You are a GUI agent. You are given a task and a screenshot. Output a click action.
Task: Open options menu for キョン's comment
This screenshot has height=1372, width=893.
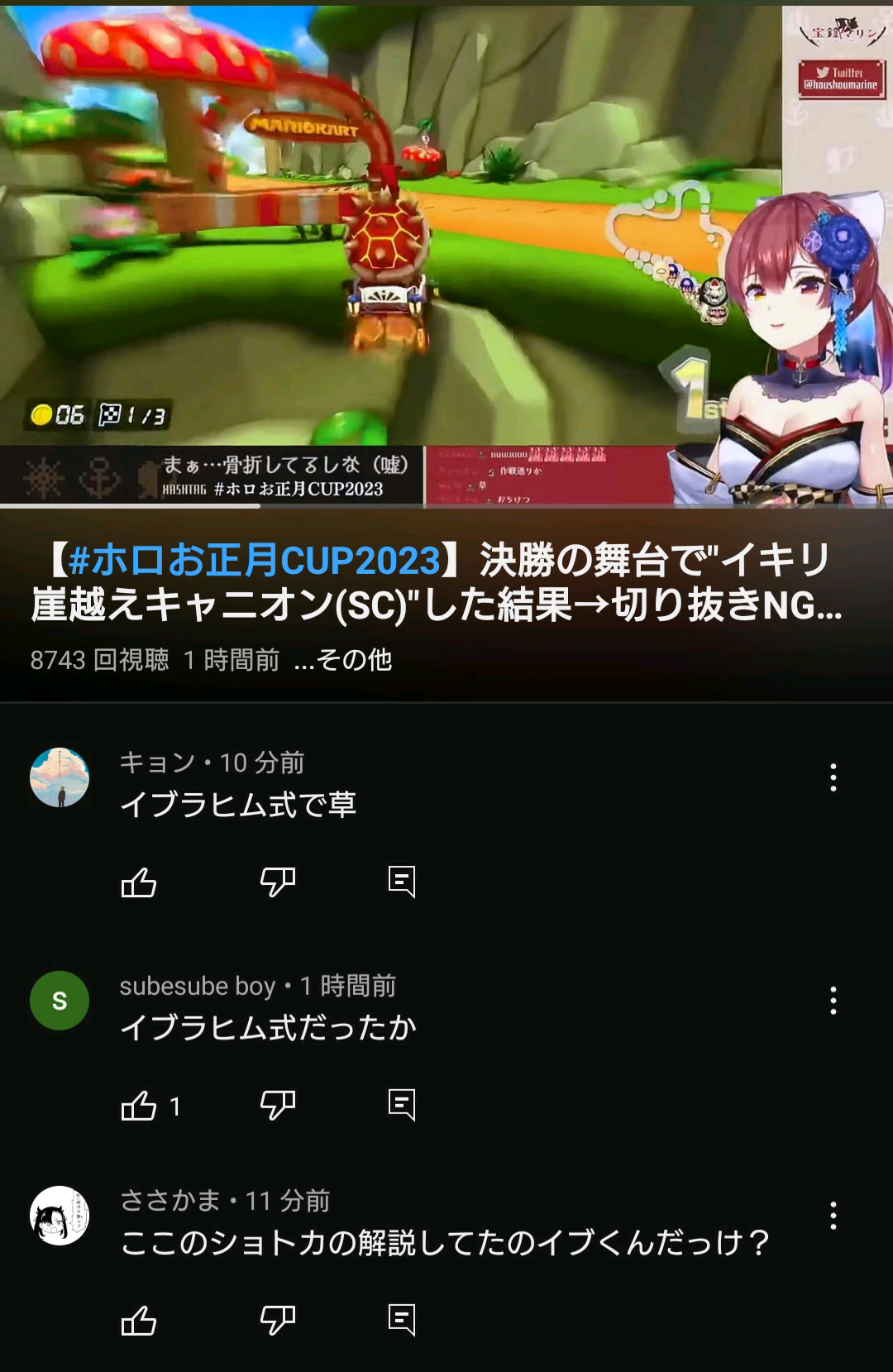point(833,777)
